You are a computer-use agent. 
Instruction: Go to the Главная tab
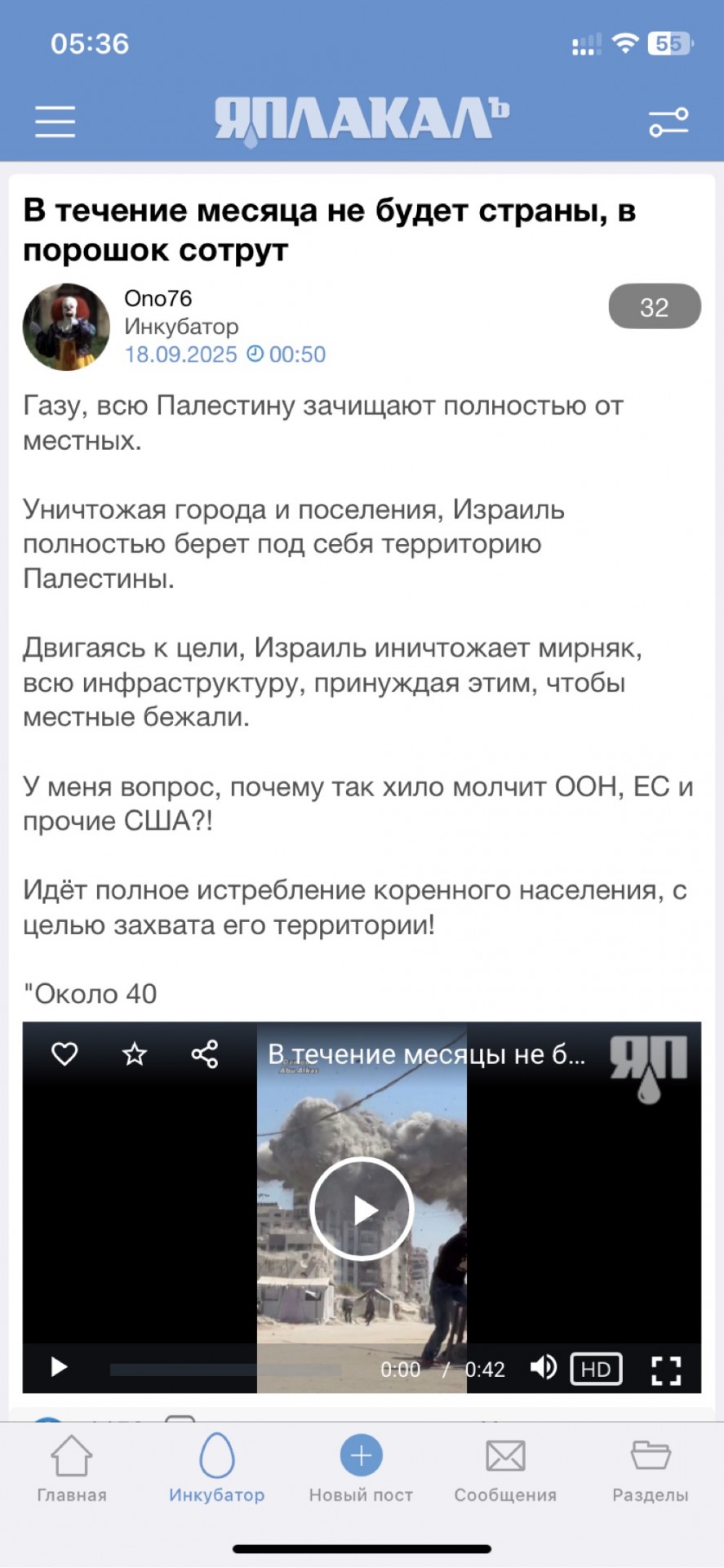point(72,1468)
